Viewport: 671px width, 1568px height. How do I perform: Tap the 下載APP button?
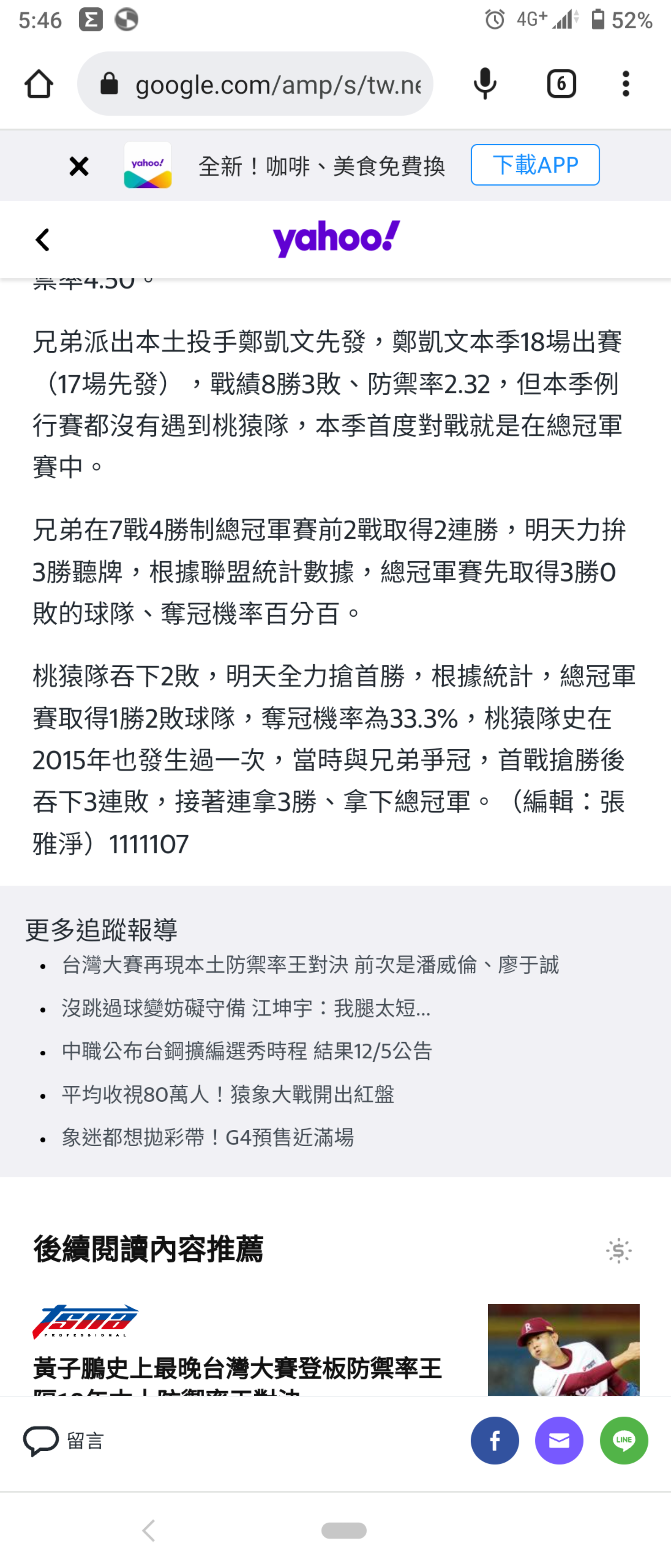pyautogui.click(x=535, y=165)
